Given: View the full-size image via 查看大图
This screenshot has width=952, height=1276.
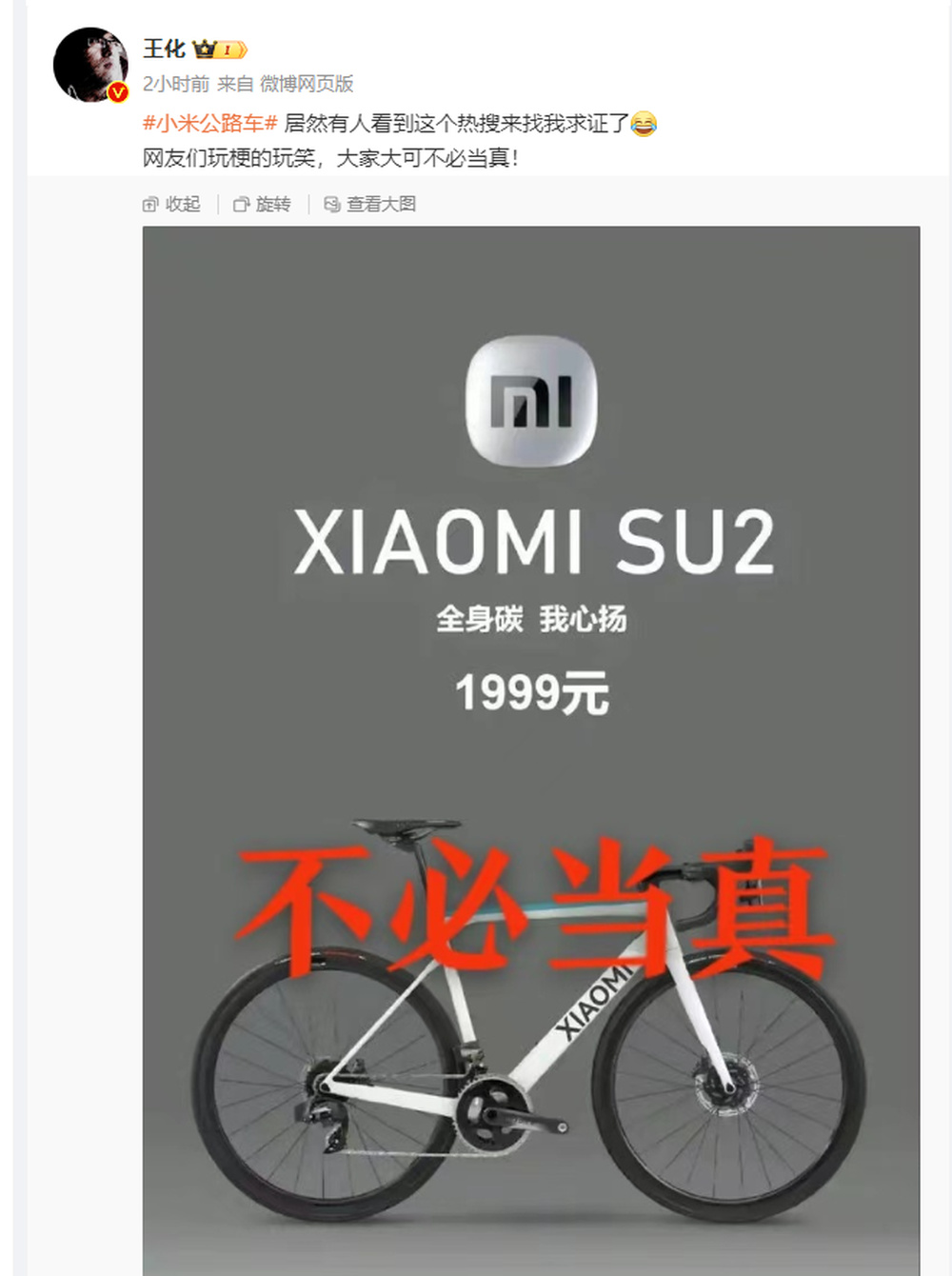Looking at the screenshot, I should (370, 204).
